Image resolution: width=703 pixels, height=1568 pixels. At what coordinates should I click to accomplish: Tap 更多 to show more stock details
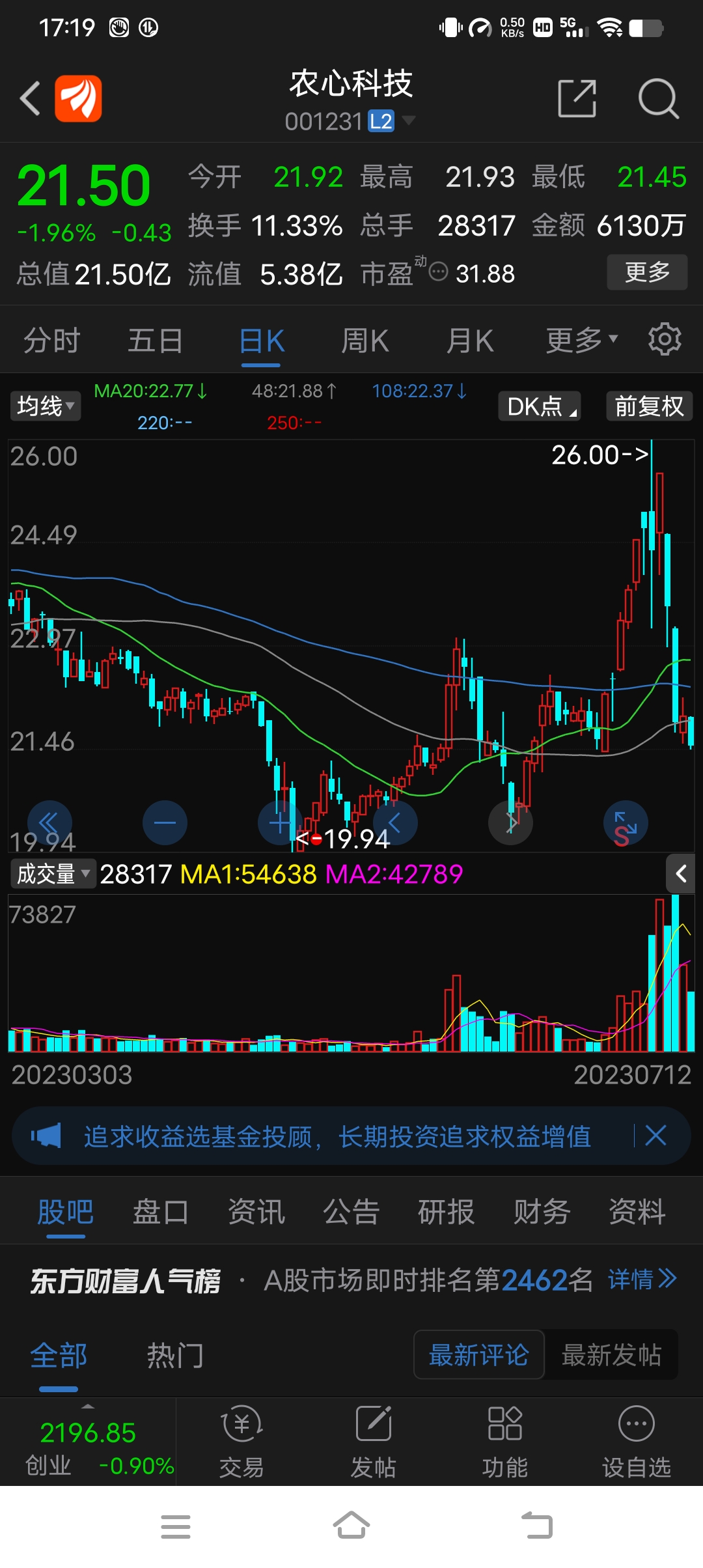[x=646, y=273]
